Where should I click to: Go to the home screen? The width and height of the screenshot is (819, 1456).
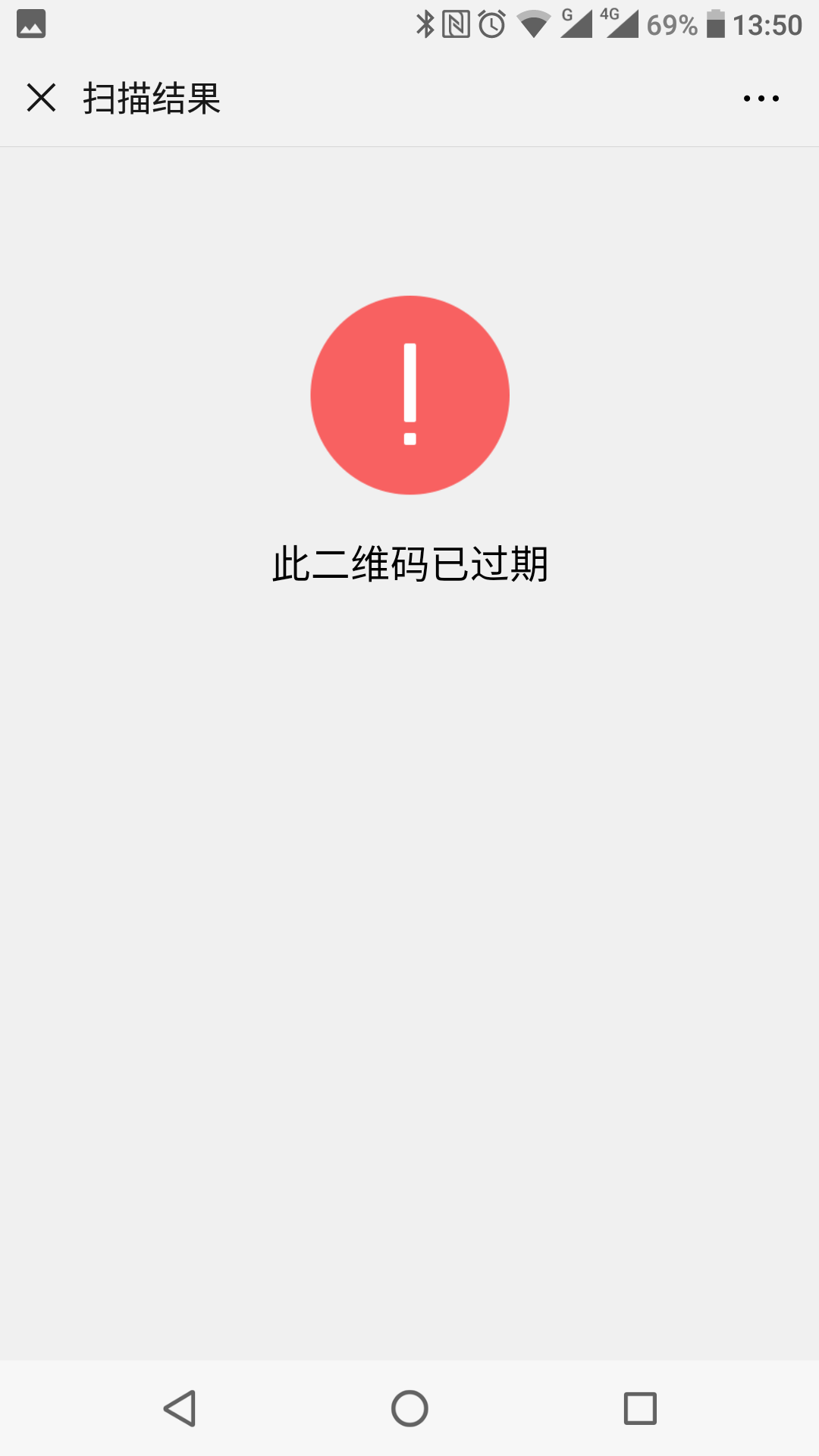[409, 1408]
